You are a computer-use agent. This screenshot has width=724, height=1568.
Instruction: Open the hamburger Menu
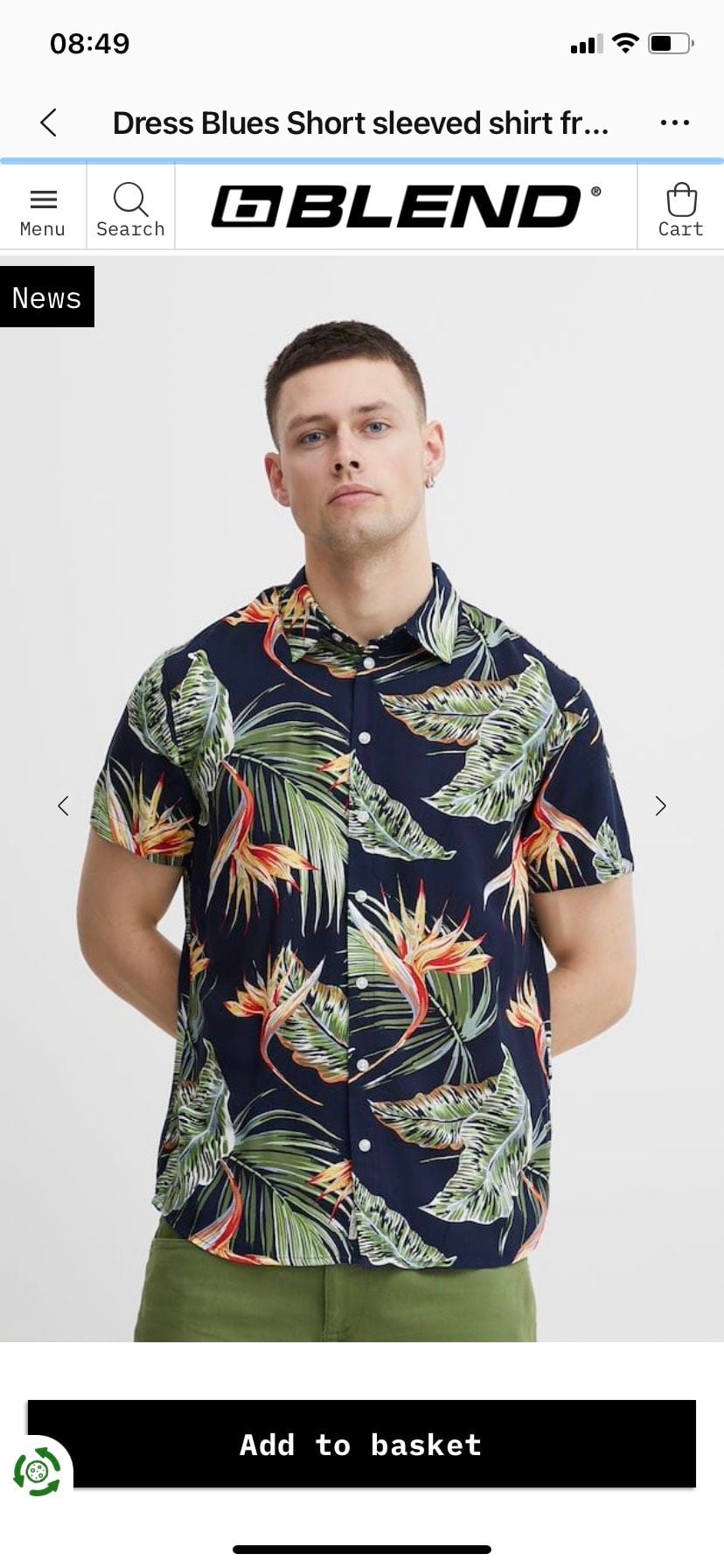point(42,207)
